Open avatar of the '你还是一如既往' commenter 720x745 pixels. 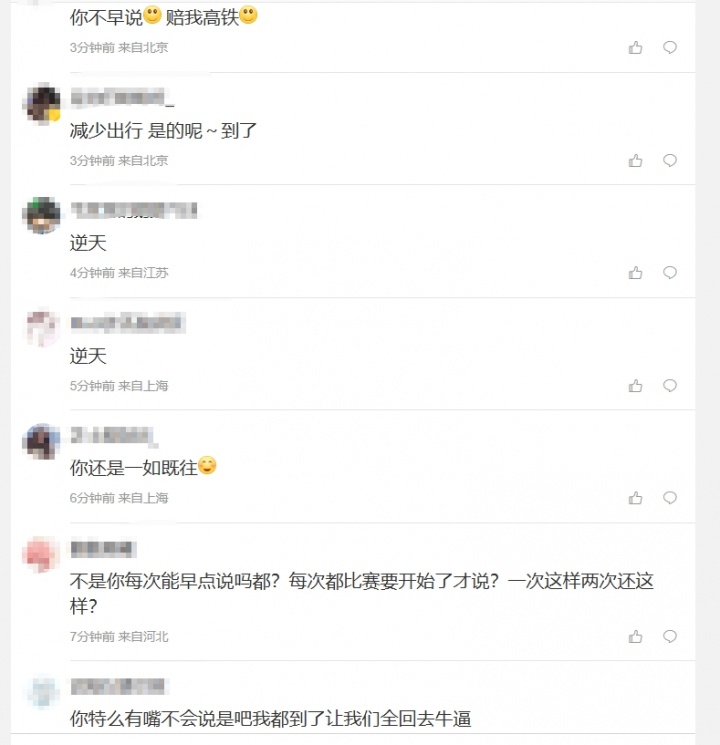[42, 442]
